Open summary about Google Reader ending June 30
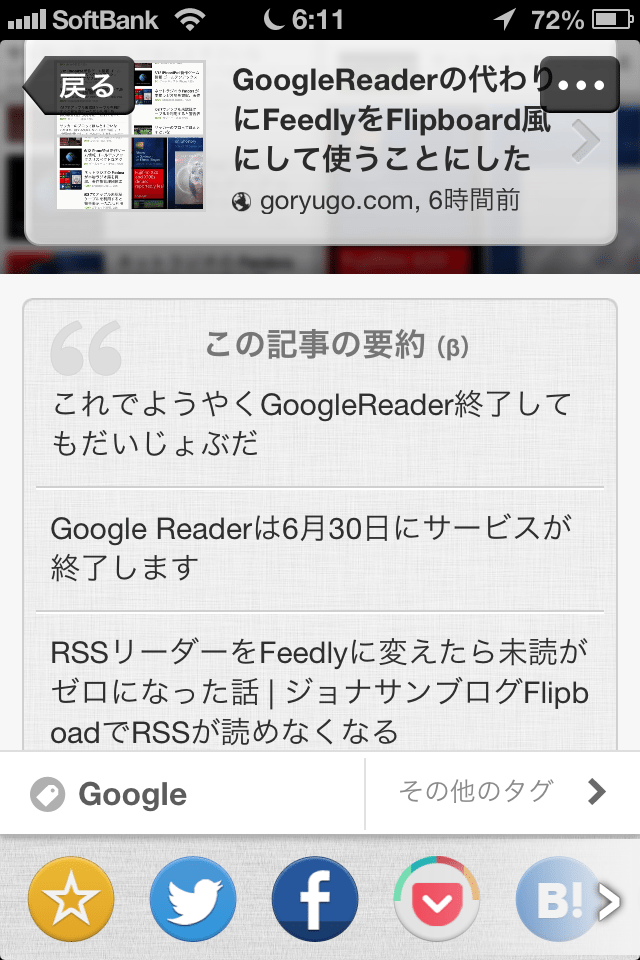640x960 pixels. click(x=318, y=548)
